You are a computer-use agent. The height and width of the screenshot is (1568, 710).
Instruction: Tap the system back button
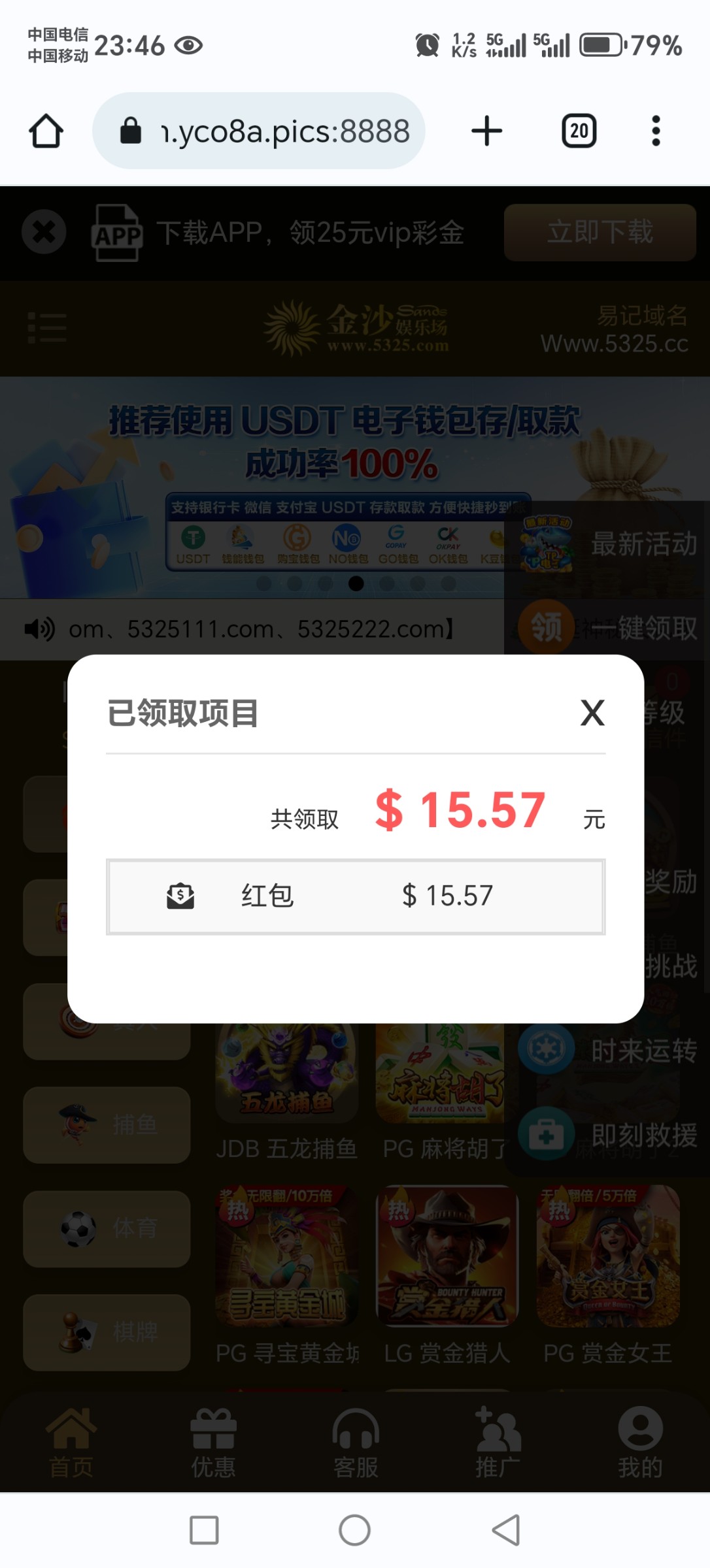[506, 1530]
